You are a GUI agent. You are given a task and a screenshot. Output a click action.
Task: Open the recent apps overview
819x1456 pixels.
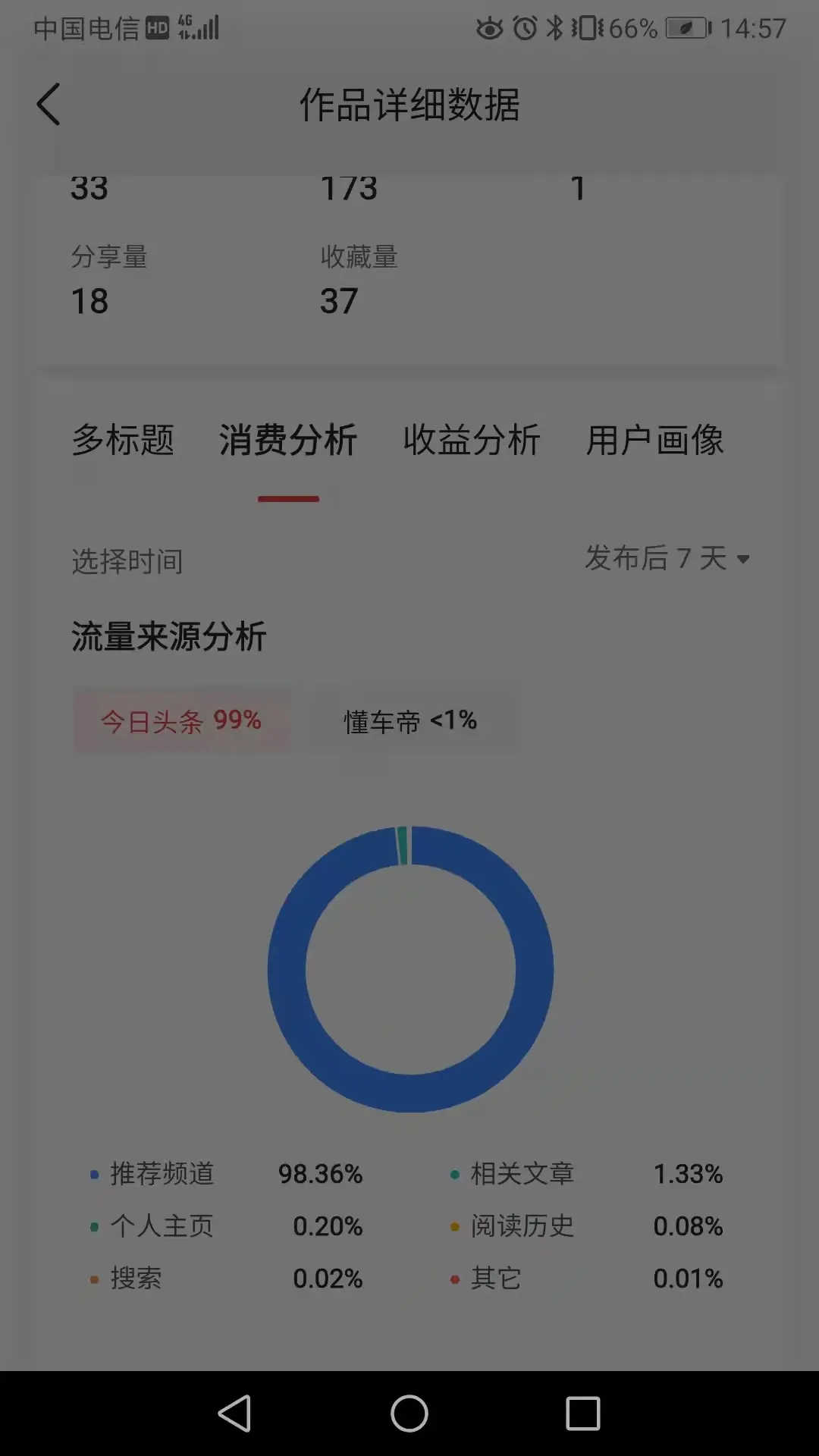pyautogui.click(x=582, y=1414)
